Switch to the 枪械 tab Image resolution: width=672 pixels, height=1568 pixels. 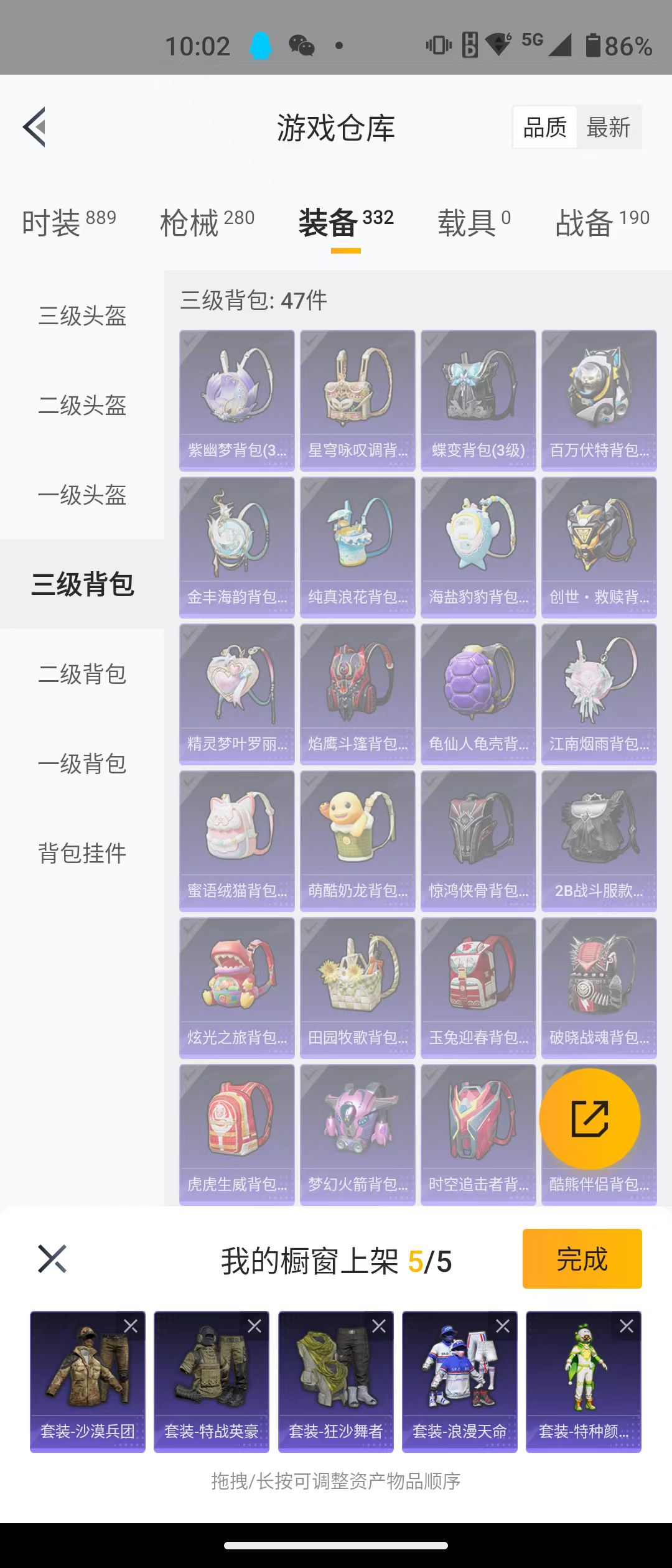[x=207, y=222]
